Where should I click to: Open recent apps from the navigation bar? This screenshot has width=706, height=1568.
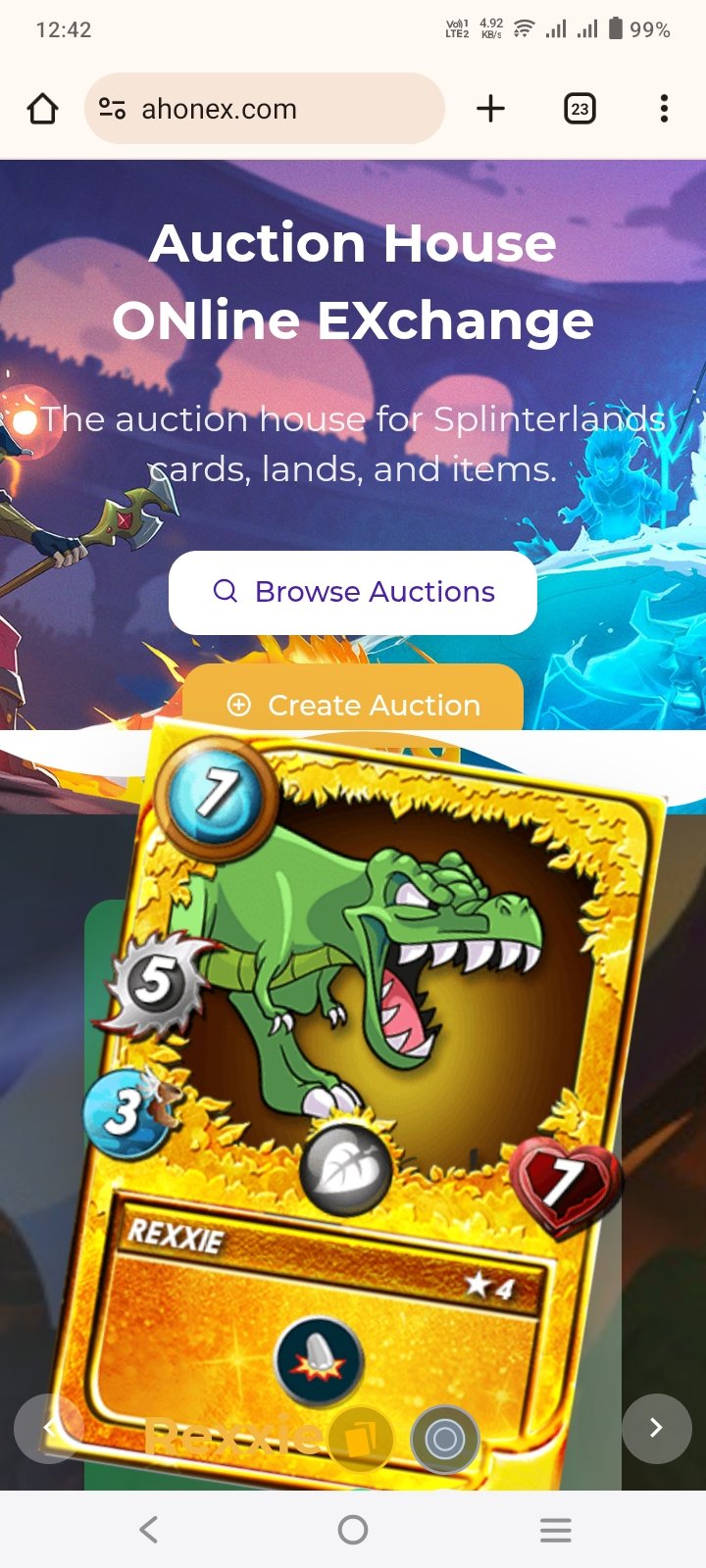[x=556, y=1530]
